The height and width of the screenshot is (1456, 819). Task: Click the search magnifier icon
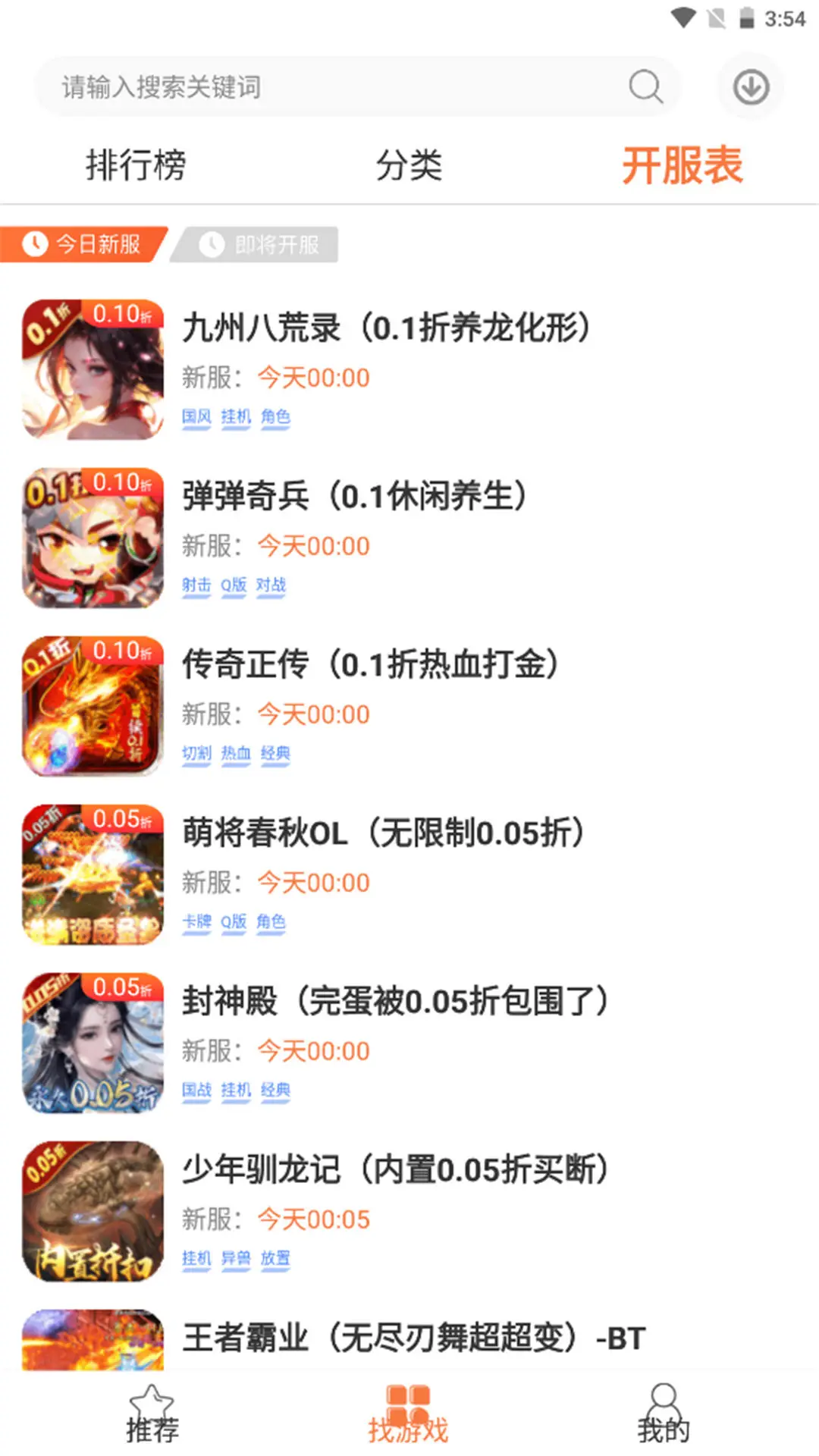tap(644, 86)
